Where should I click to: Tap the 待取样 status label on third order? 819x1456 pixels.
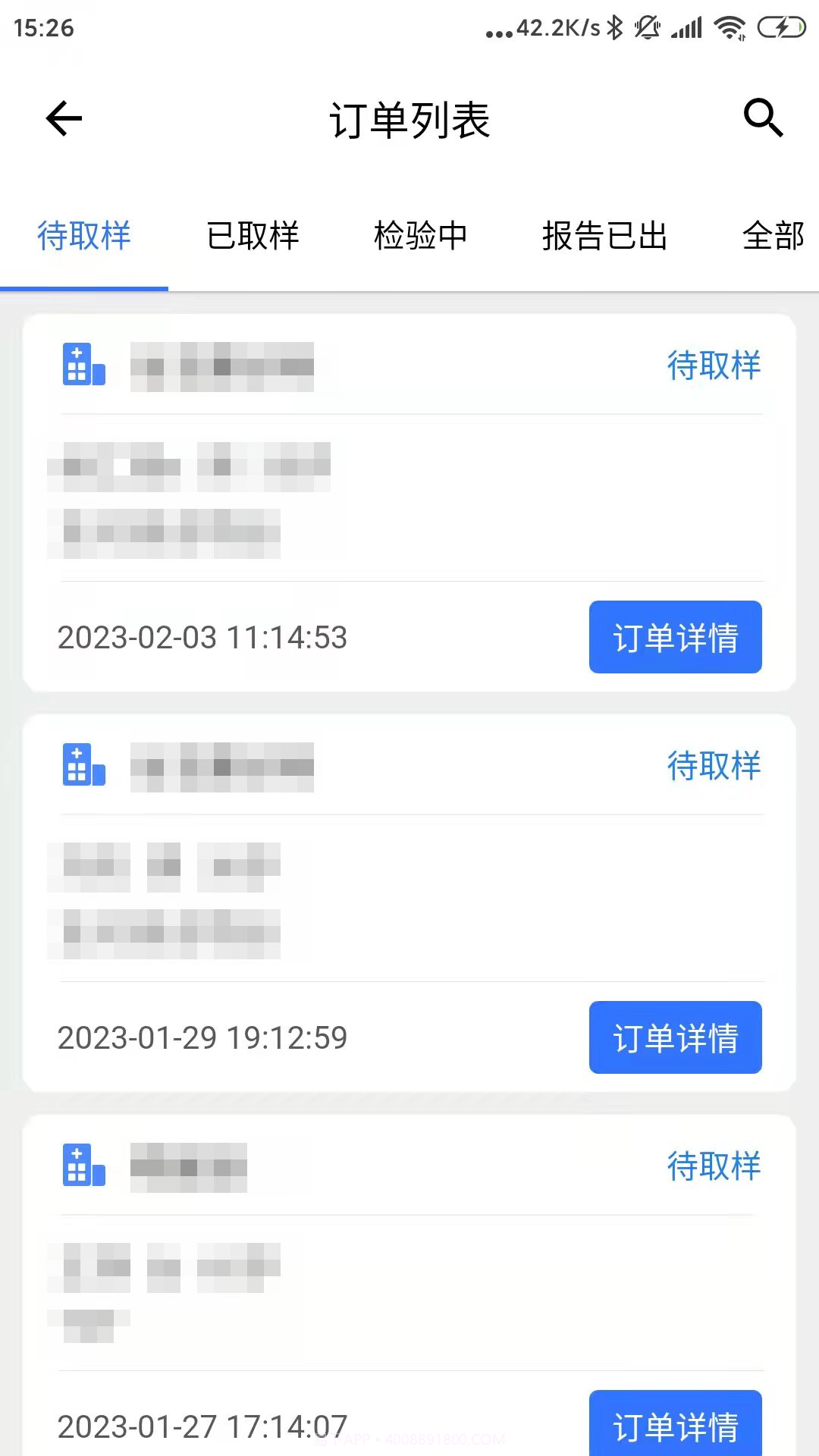point(714,1166)
